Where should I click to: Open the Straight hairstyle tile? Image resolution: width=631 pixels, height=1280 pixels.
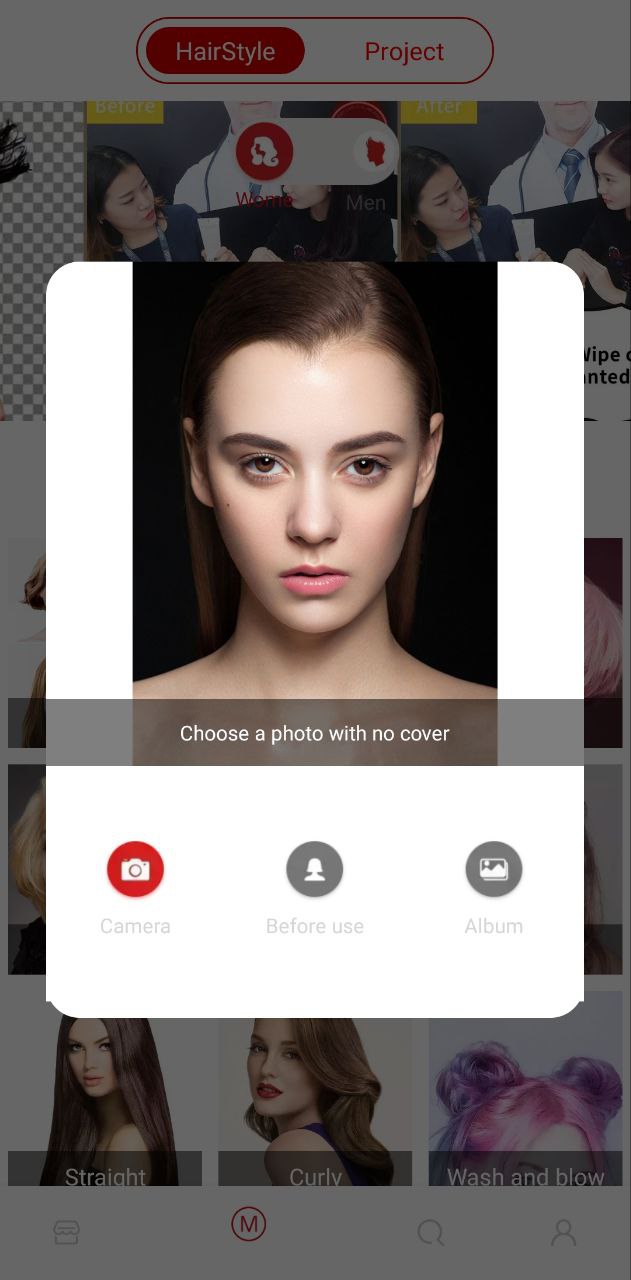pos(105,1100)
